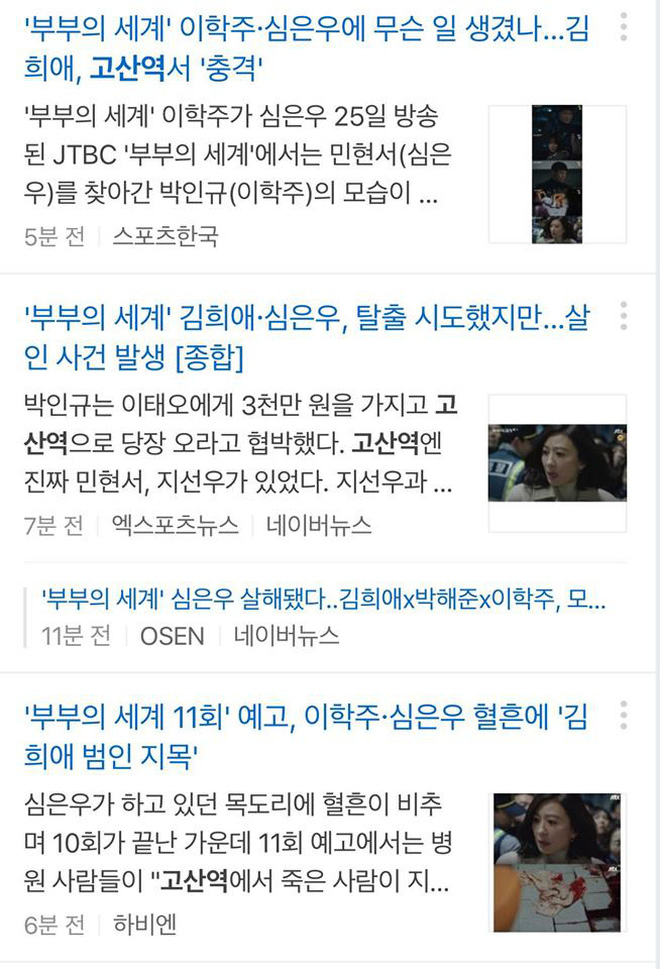Open 네이버뉴스 link beside OSEN

tap(286, 635)
